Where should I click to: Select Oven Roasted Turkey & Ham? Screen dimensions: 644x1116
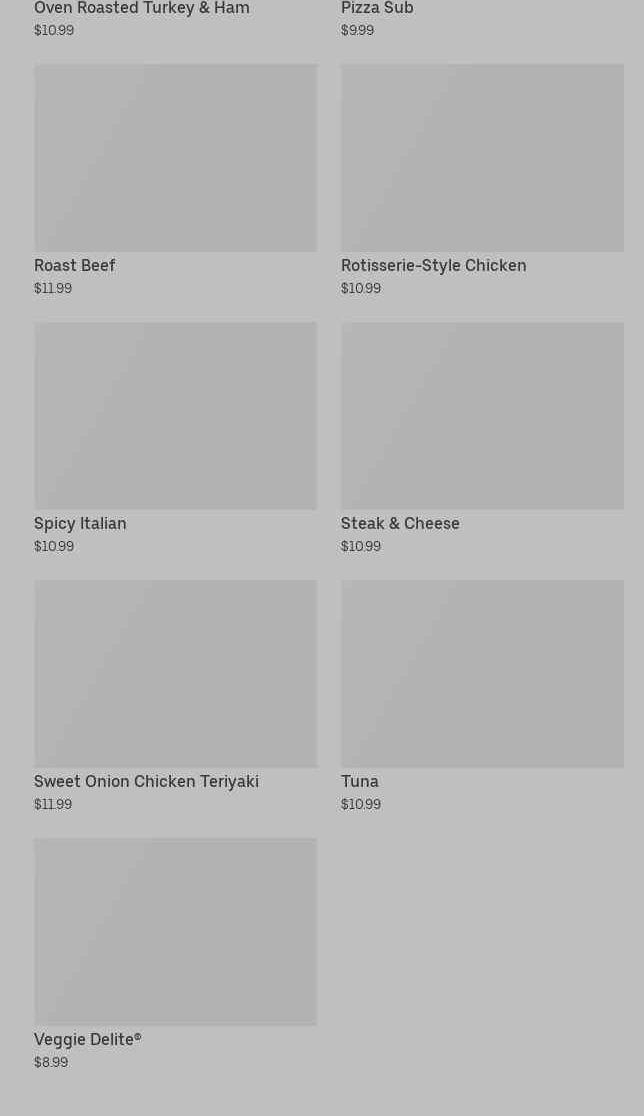click(x=142, y=9)
